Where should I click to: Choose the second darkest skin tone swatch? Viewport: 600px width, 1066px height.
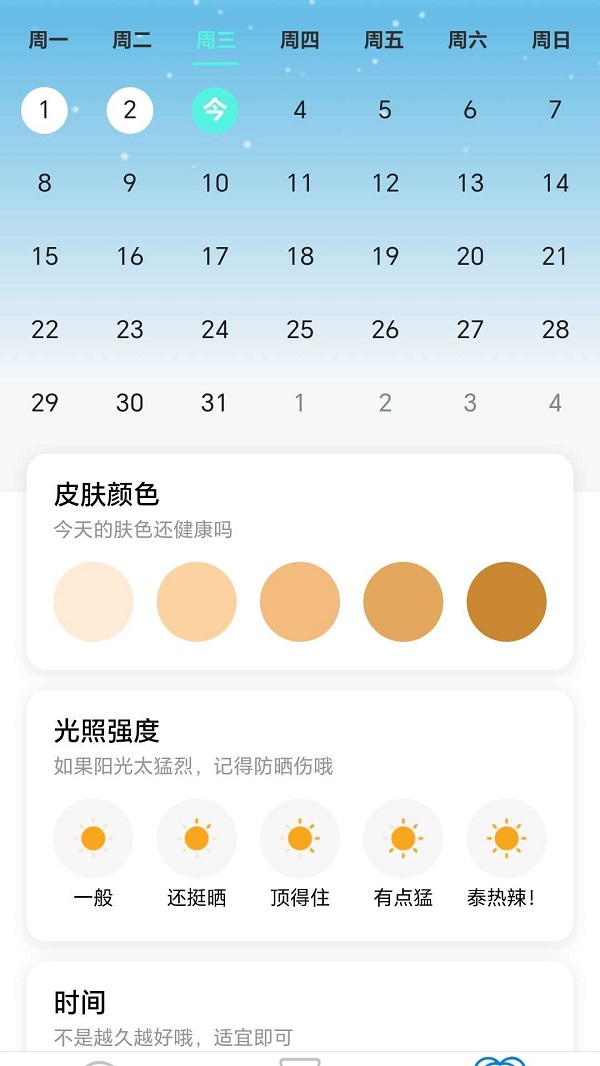[403, 602]
